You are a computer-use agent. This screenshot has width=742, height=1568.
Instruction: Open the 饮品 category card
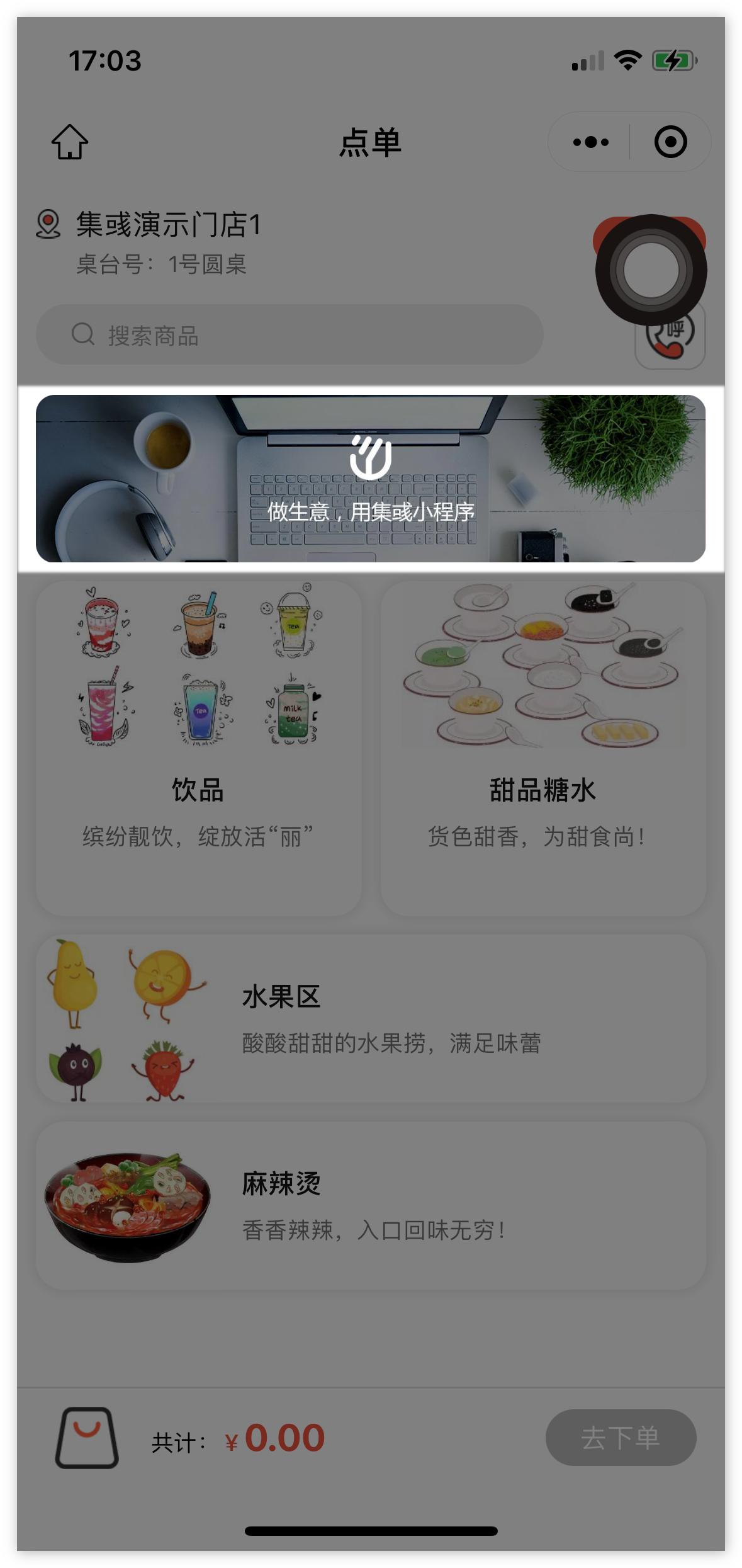[198, 747]
